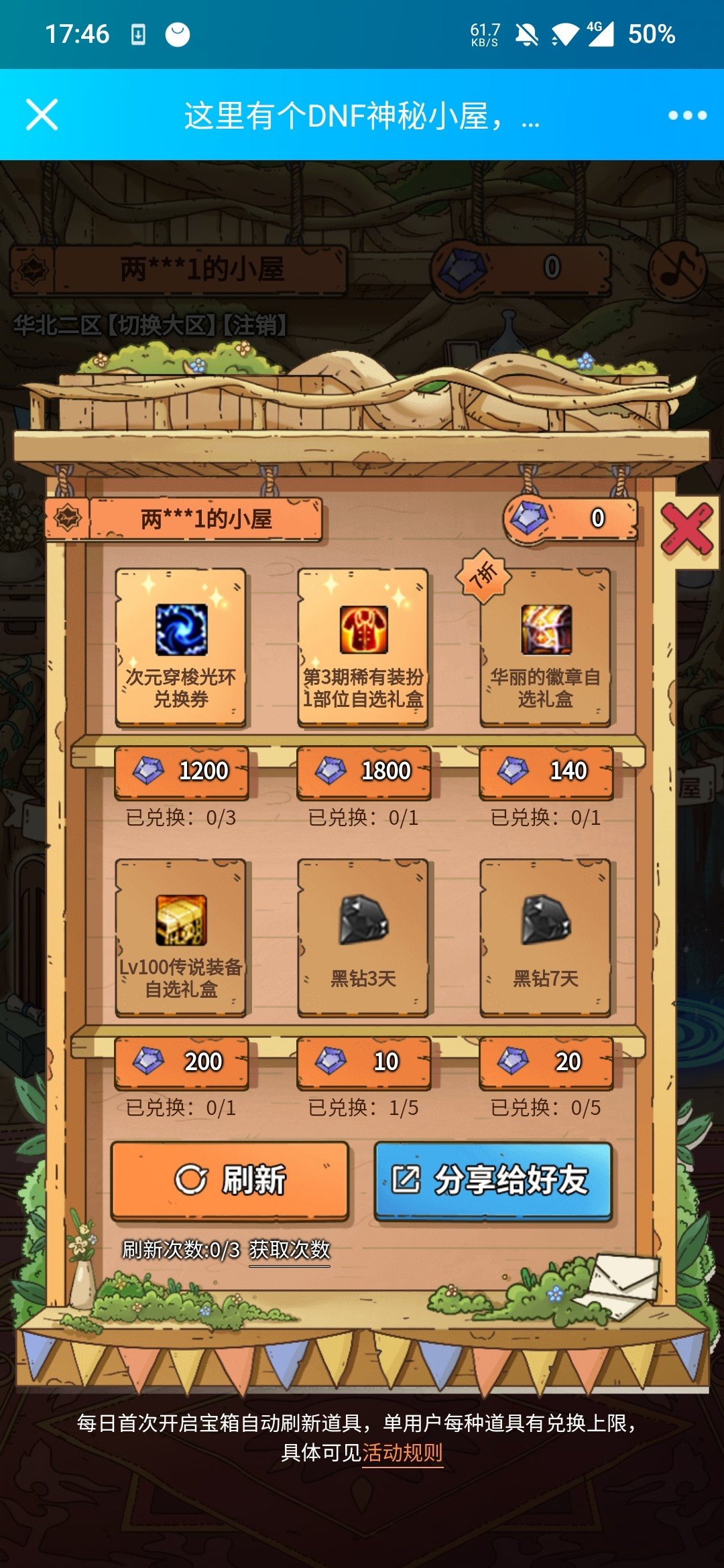724x1568 pixels.
Task: Exchange 20 gems for 黑钻7天
Action: 545,1061
